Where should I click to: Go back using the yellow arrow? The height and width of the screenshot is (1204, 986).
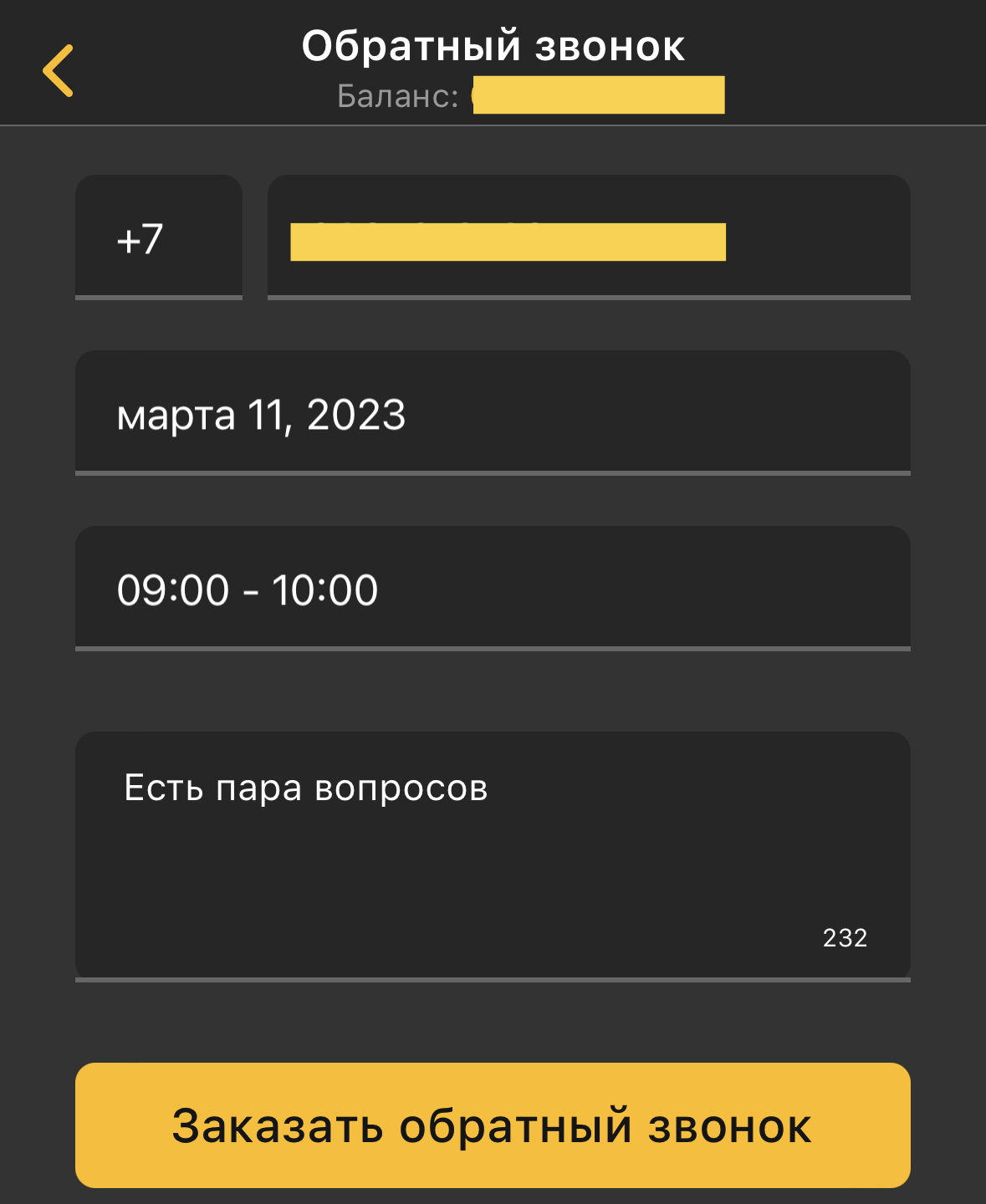tap(59, 71)
